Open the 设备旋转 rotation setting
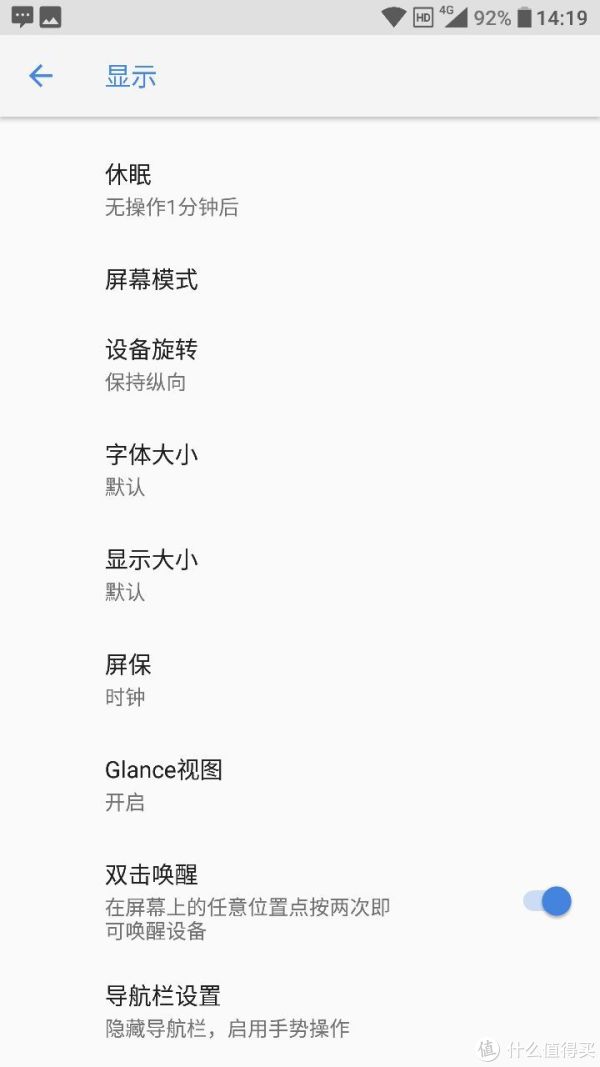600x1067 pixels. point(300,365)
